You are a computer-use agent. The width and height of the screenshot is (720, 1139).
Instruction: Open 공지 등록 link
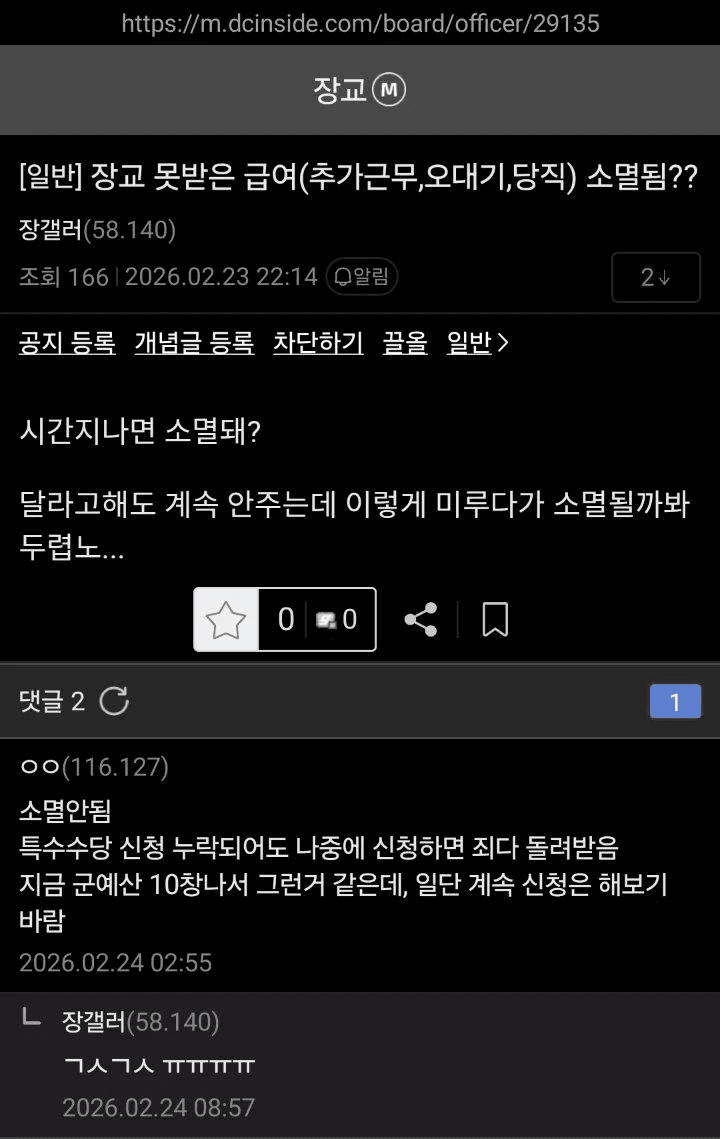67,343
